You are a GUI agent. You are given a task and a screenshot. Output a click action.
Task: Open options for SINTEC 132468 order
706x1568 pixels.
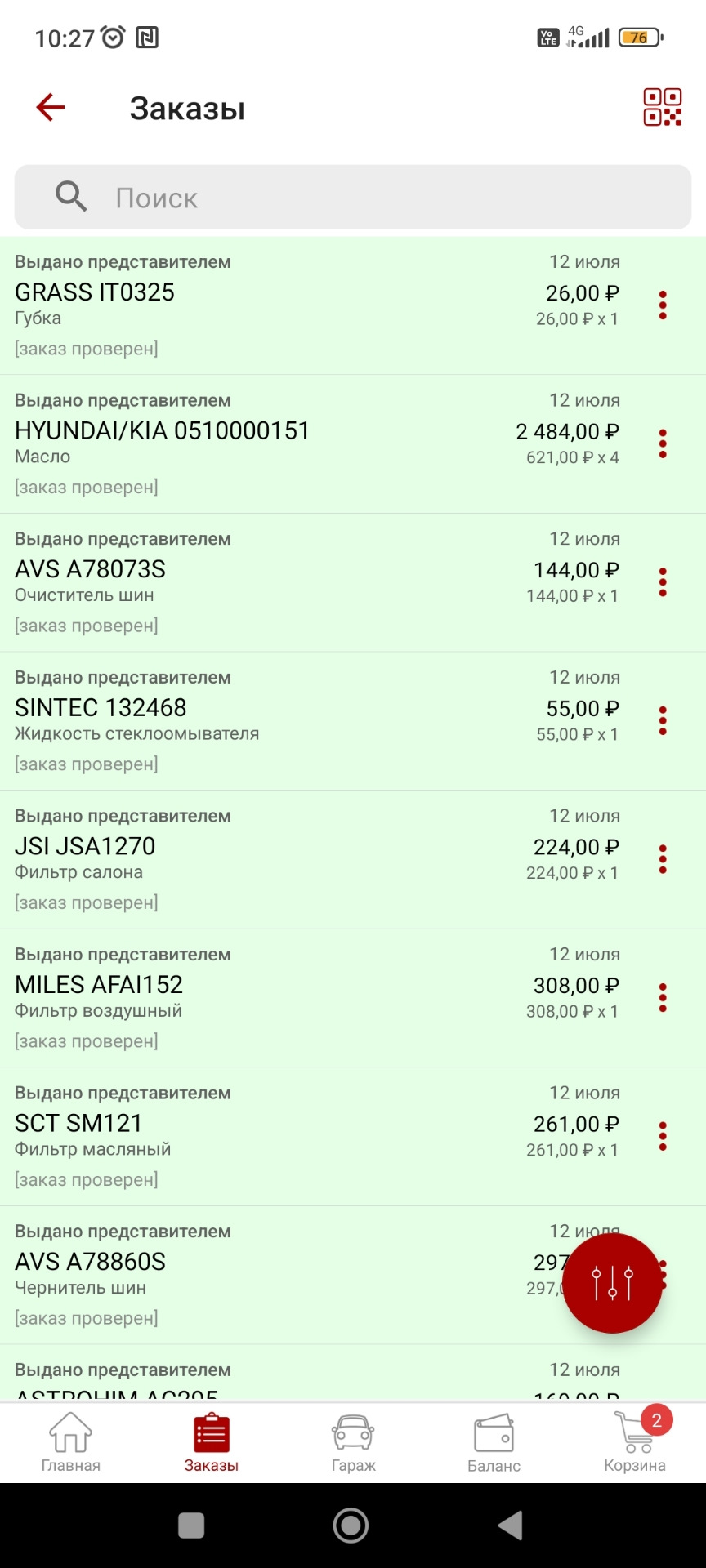click(663, 720)
